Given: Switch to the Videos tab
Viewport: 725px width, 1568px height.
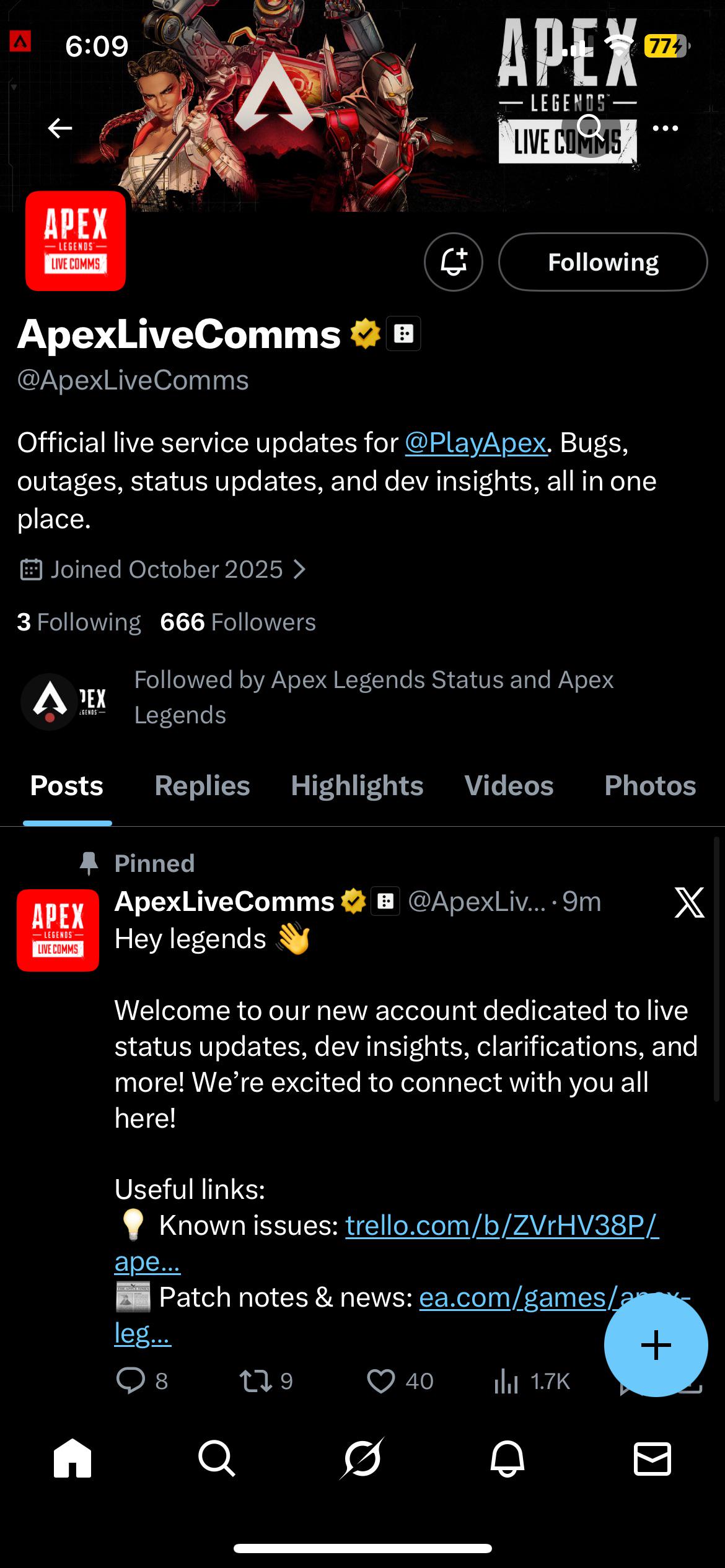Looking at the screenshot, I should pyautogui.click(x=509, y=786).
